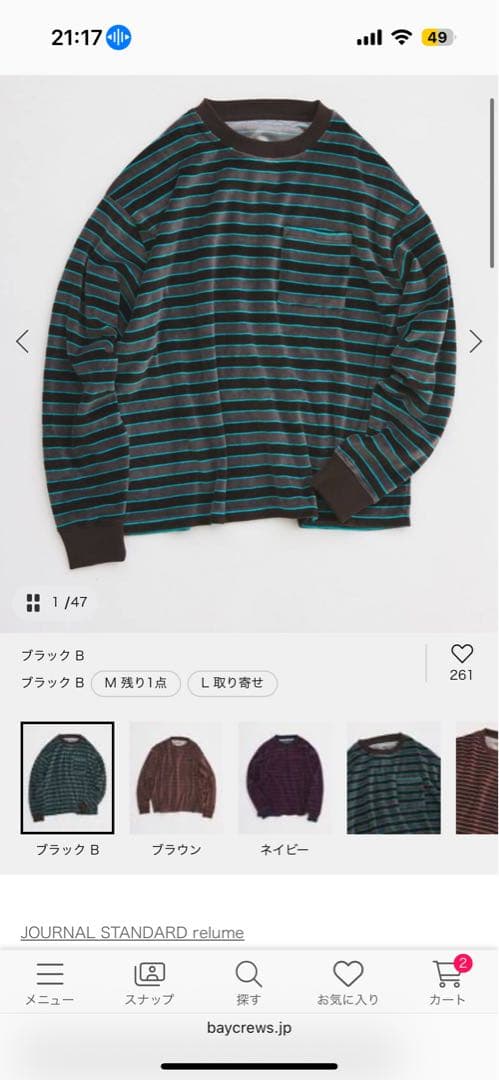Tap the baycrews.jp address bar
This screenshot has height=1080, width=499.
(250, 1028)
